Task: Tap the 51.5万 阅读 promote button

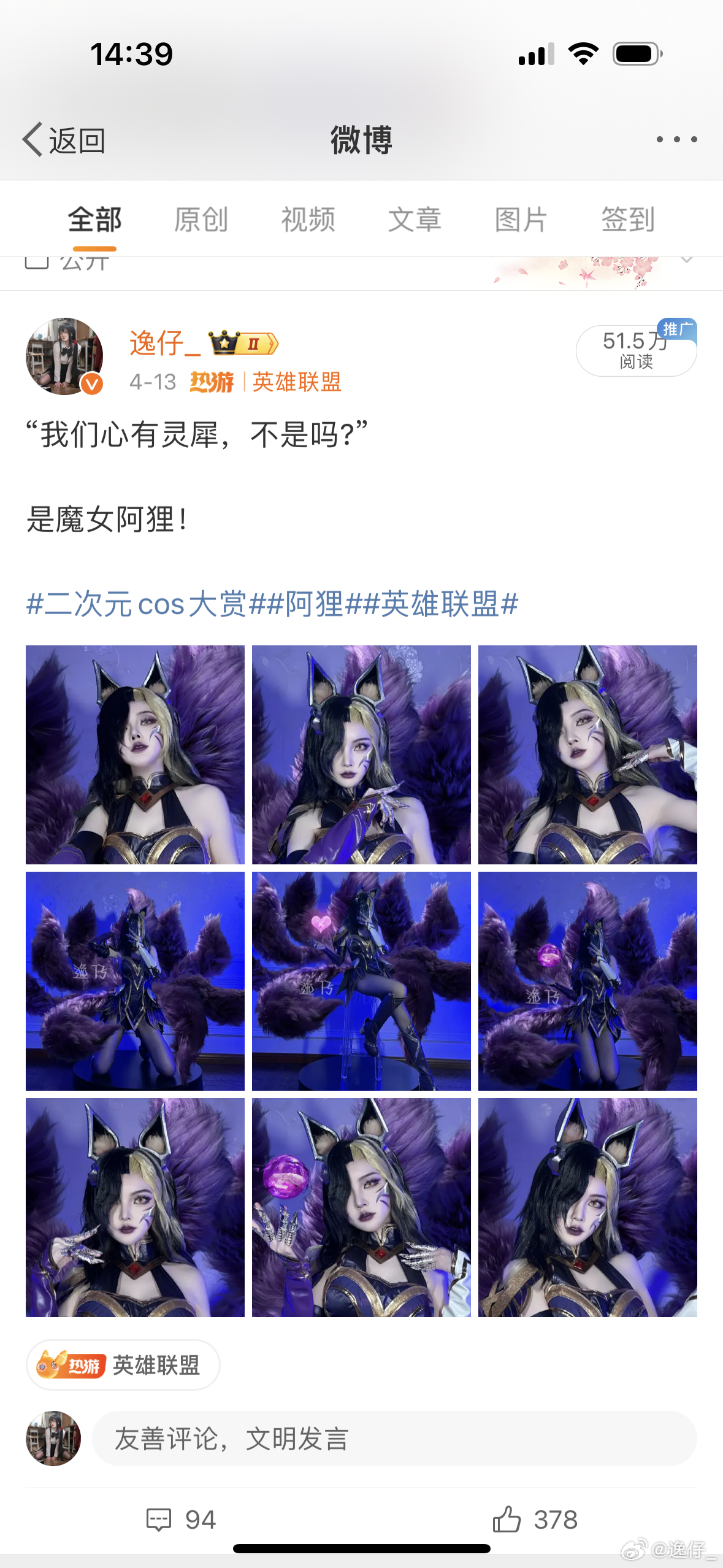Action: [x=636, y=350]
